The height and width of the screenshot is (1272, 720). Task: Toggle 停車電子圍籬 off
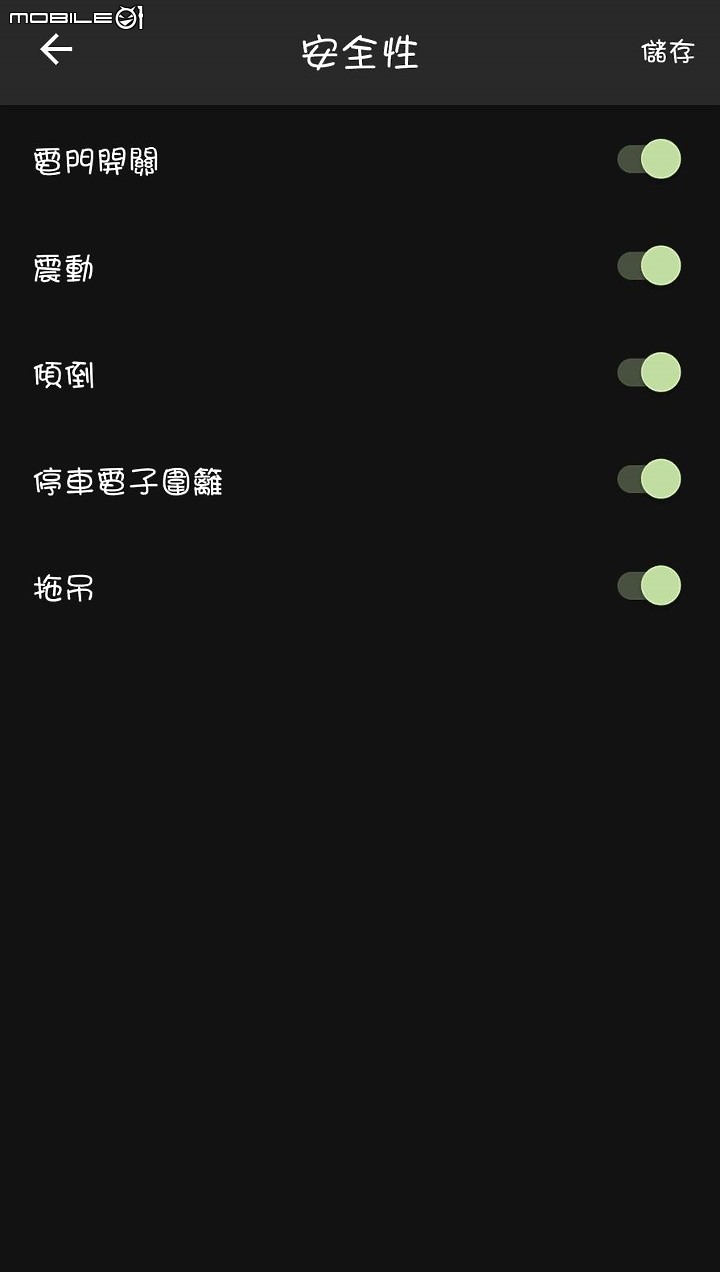649,479
